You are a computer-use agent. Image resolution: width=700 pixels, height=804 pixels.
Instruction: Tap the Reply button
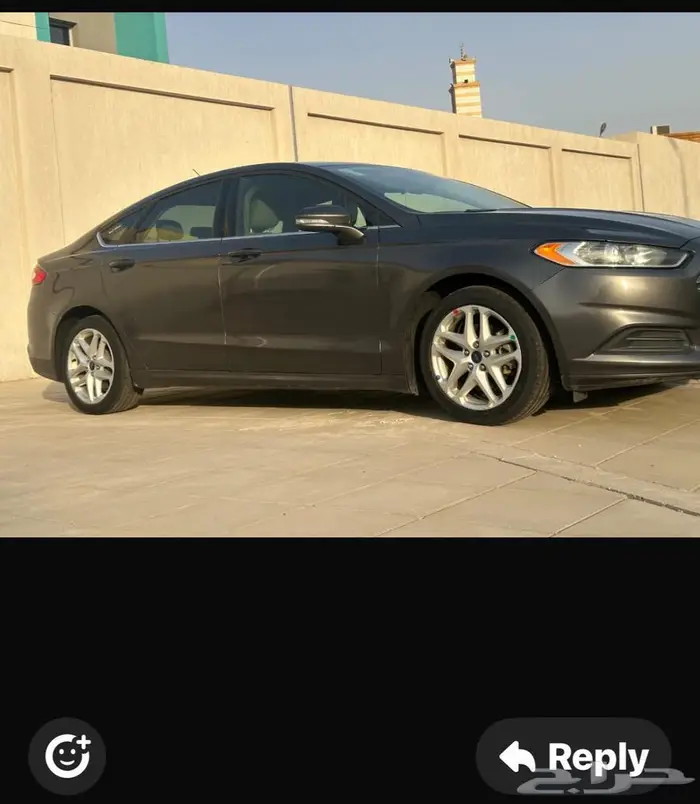573,757
